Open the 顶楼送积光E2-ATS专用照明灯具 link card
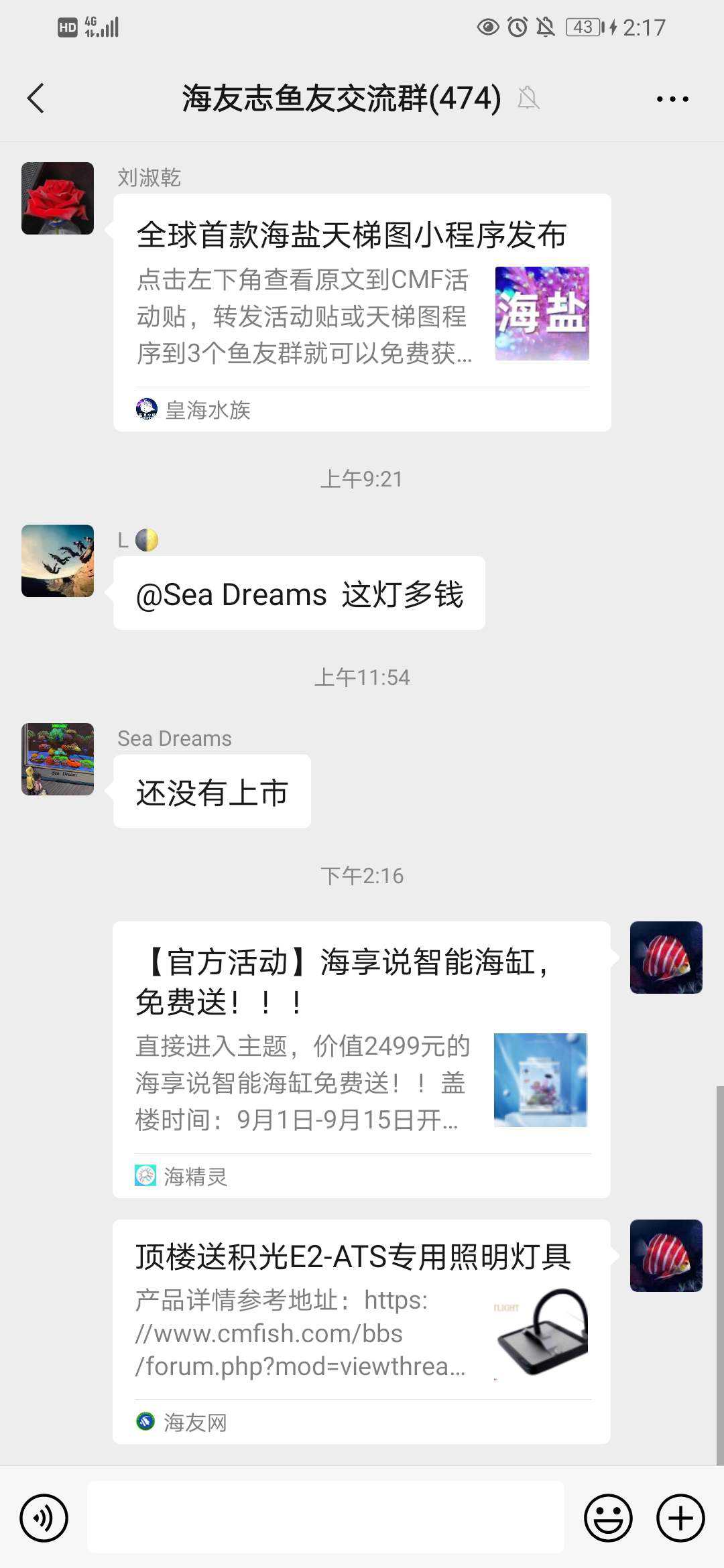Viewport: 724px width, 1568px height. click(x=361, y=1331)
